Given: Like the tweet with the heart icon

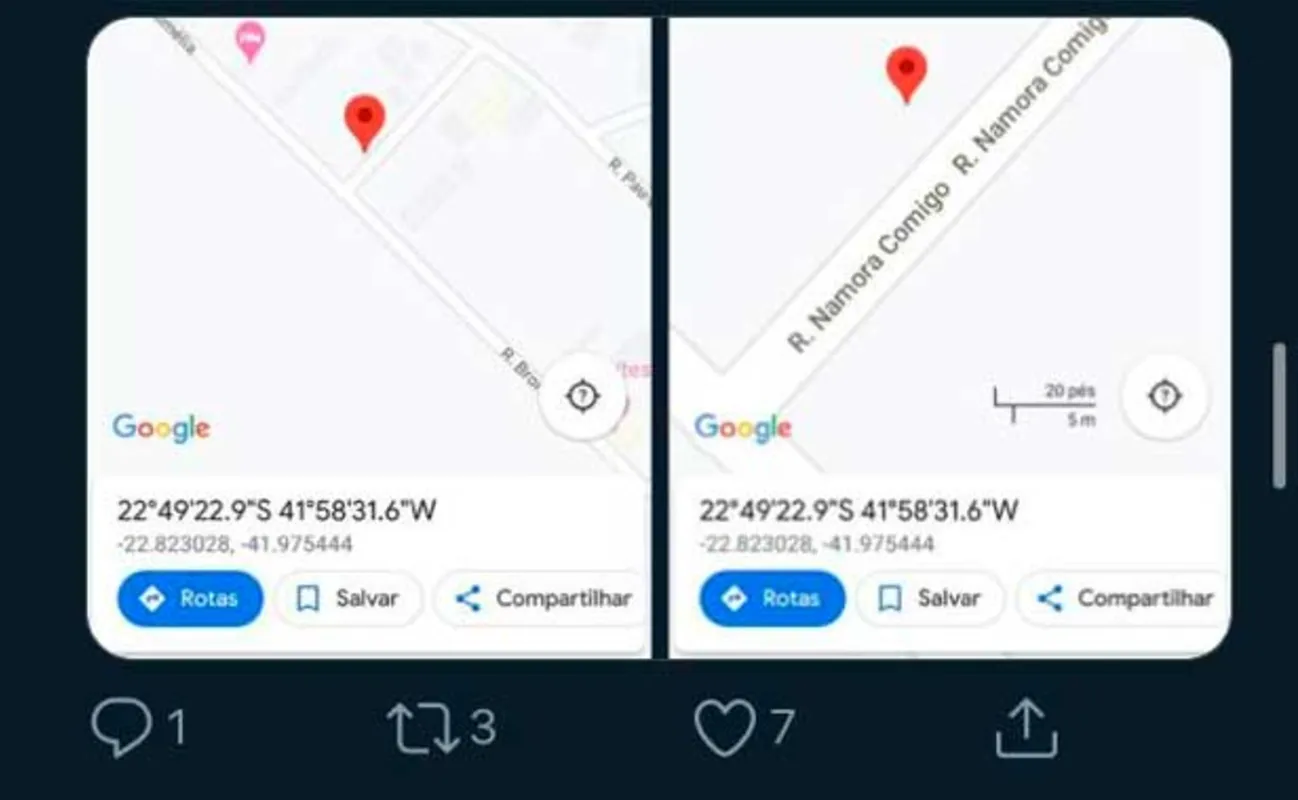Looking at the screenshot, I should 725,728.
